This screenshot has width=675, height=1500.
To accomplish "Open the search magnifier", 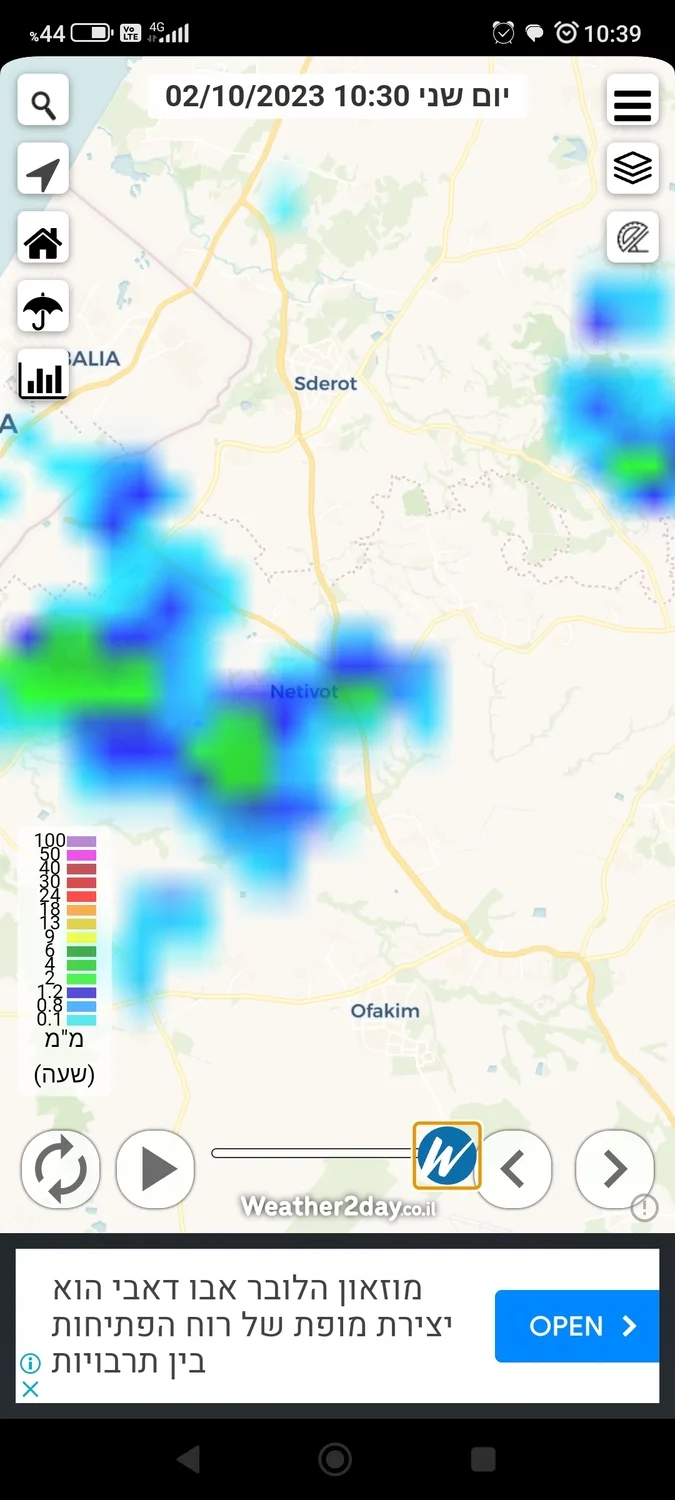I will 43,101.
